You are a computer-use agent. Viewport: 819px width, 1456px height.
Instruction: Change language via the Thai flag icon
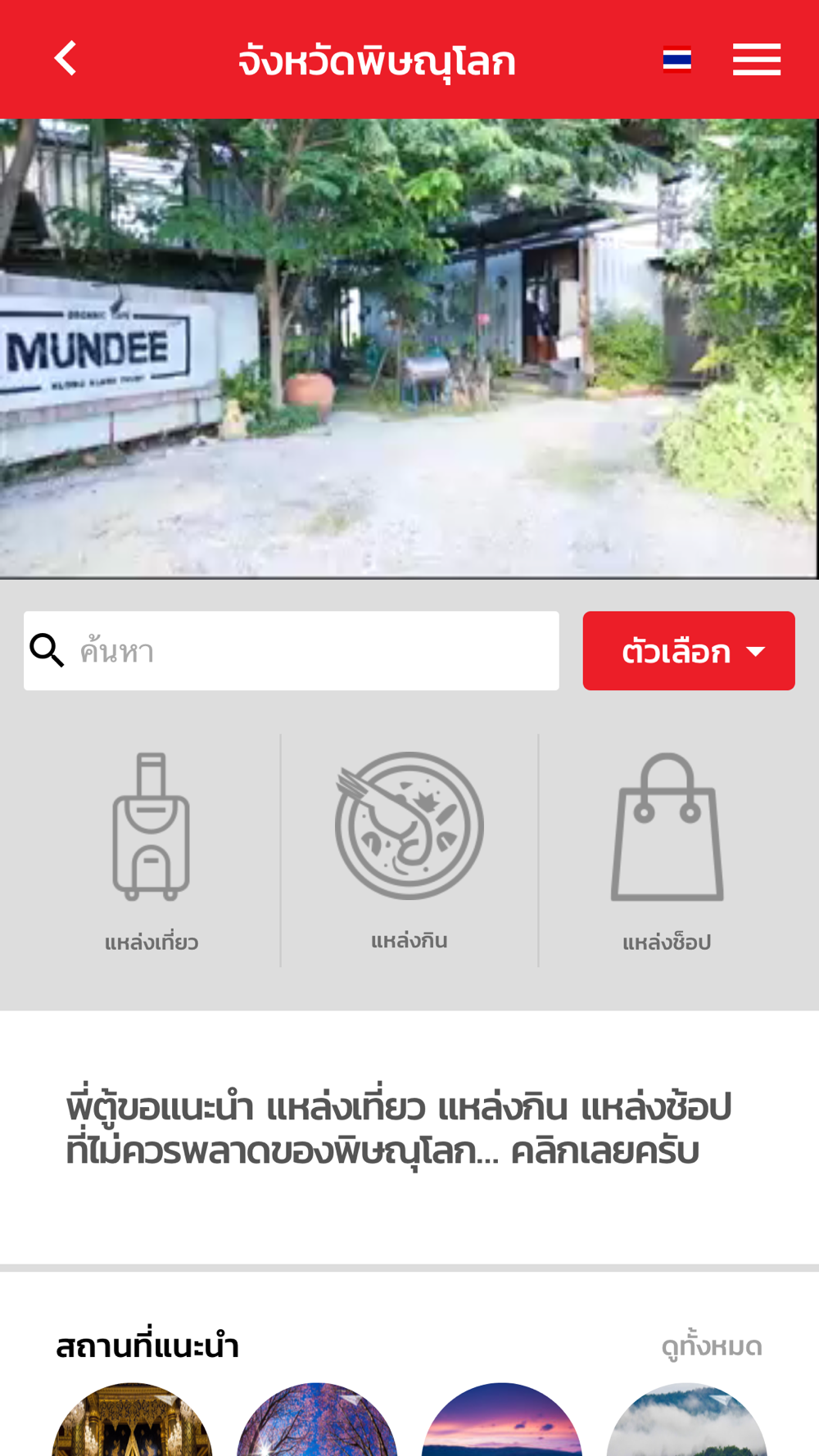pyautogui.click(x=676, y=60)
